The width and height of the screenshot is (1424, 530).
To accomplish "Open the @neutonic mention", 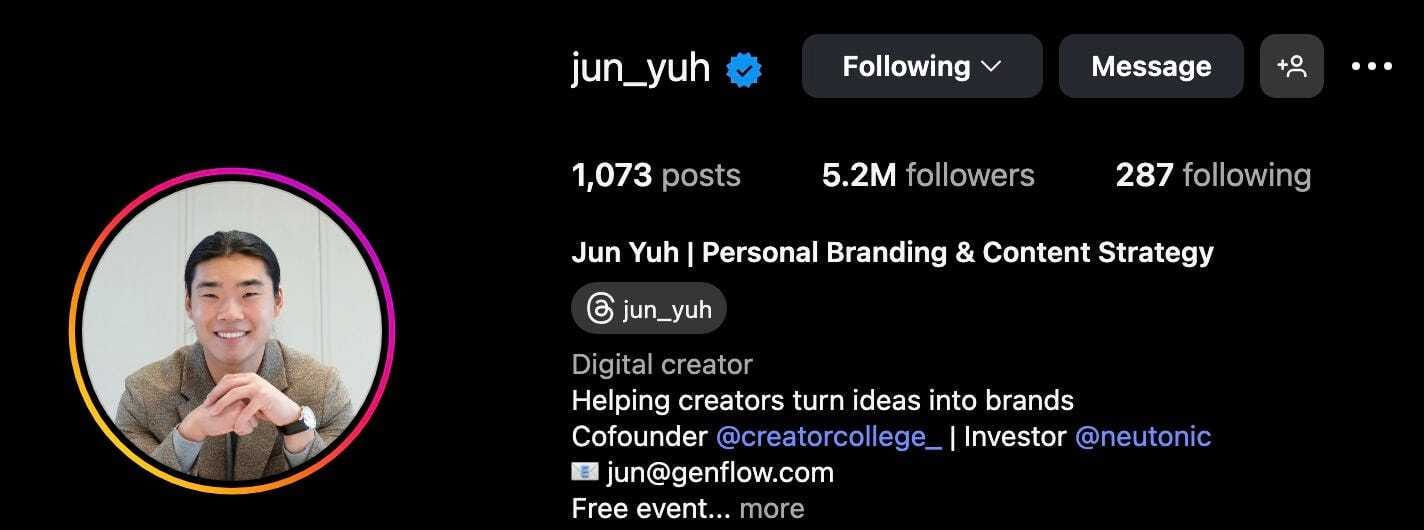I will click(x=1142, y=436).
